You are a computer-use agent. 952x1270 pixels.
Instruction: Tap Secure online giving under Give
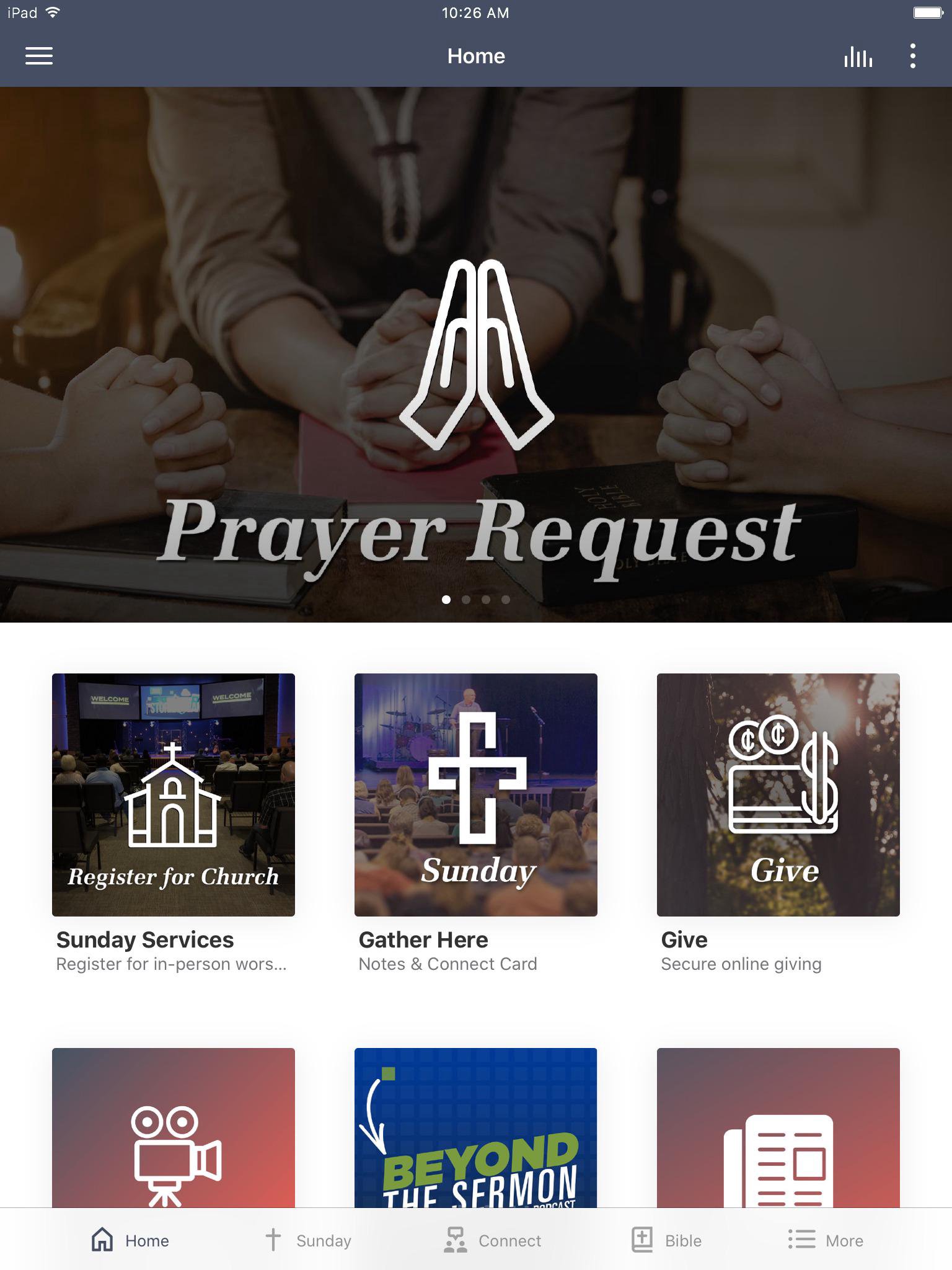741,964
